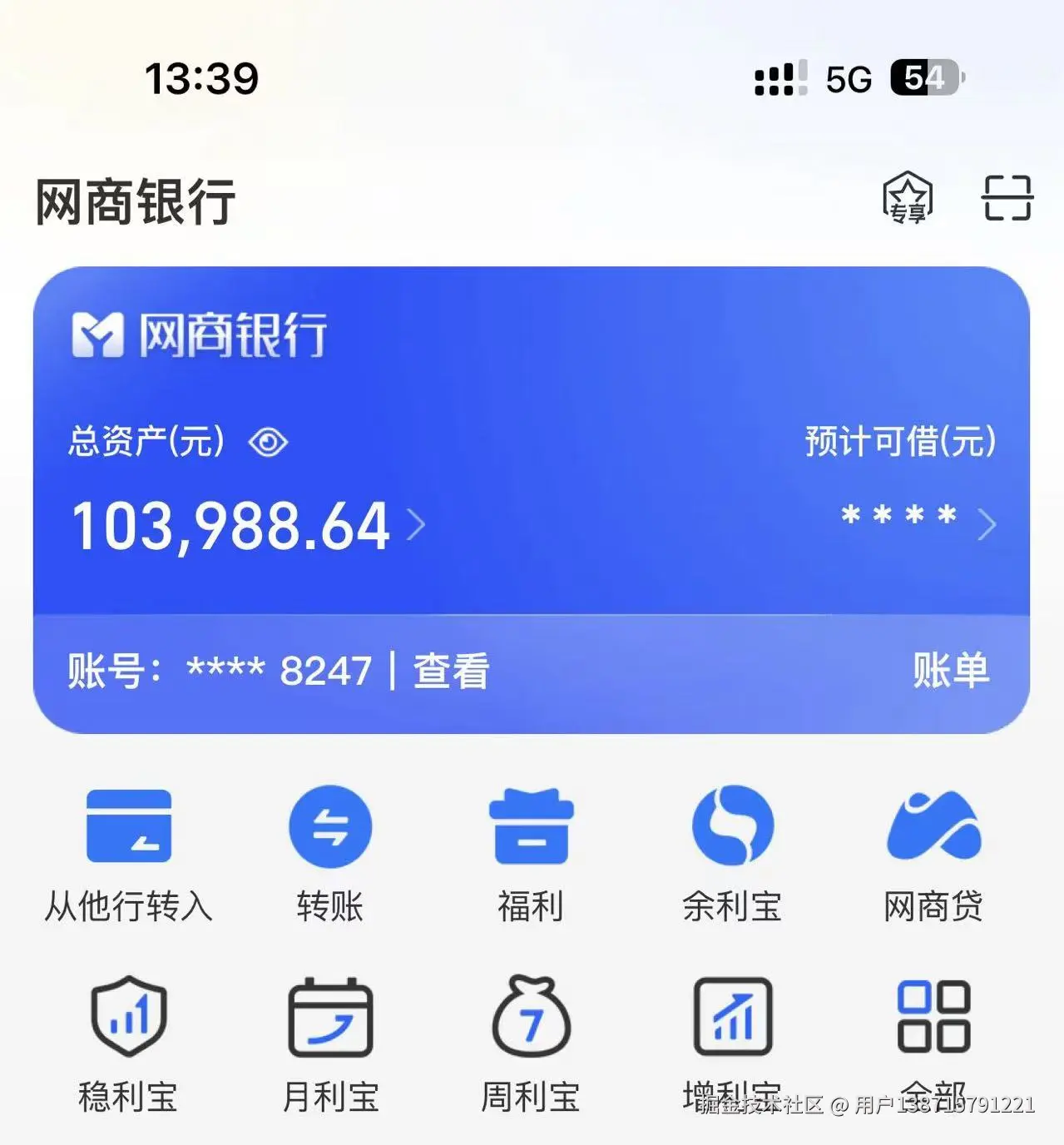This screenshot has height=1145, width=1064.
Task: Open 稳利宝 product
Action: (128, 1044)
